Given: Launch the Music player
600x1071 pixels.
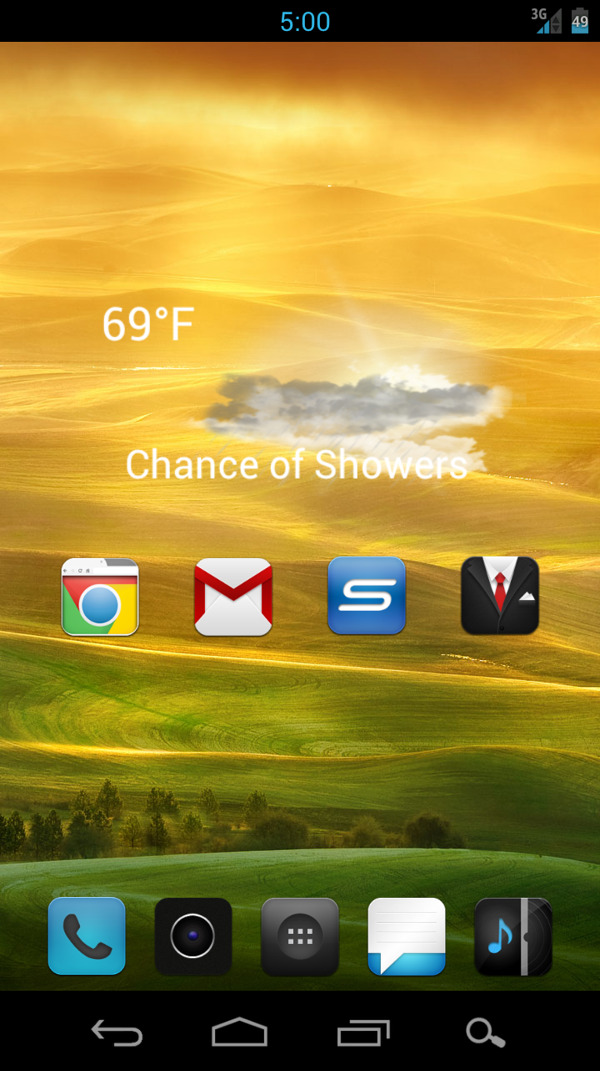Looking at the screenshot, I should click(513, 936).
